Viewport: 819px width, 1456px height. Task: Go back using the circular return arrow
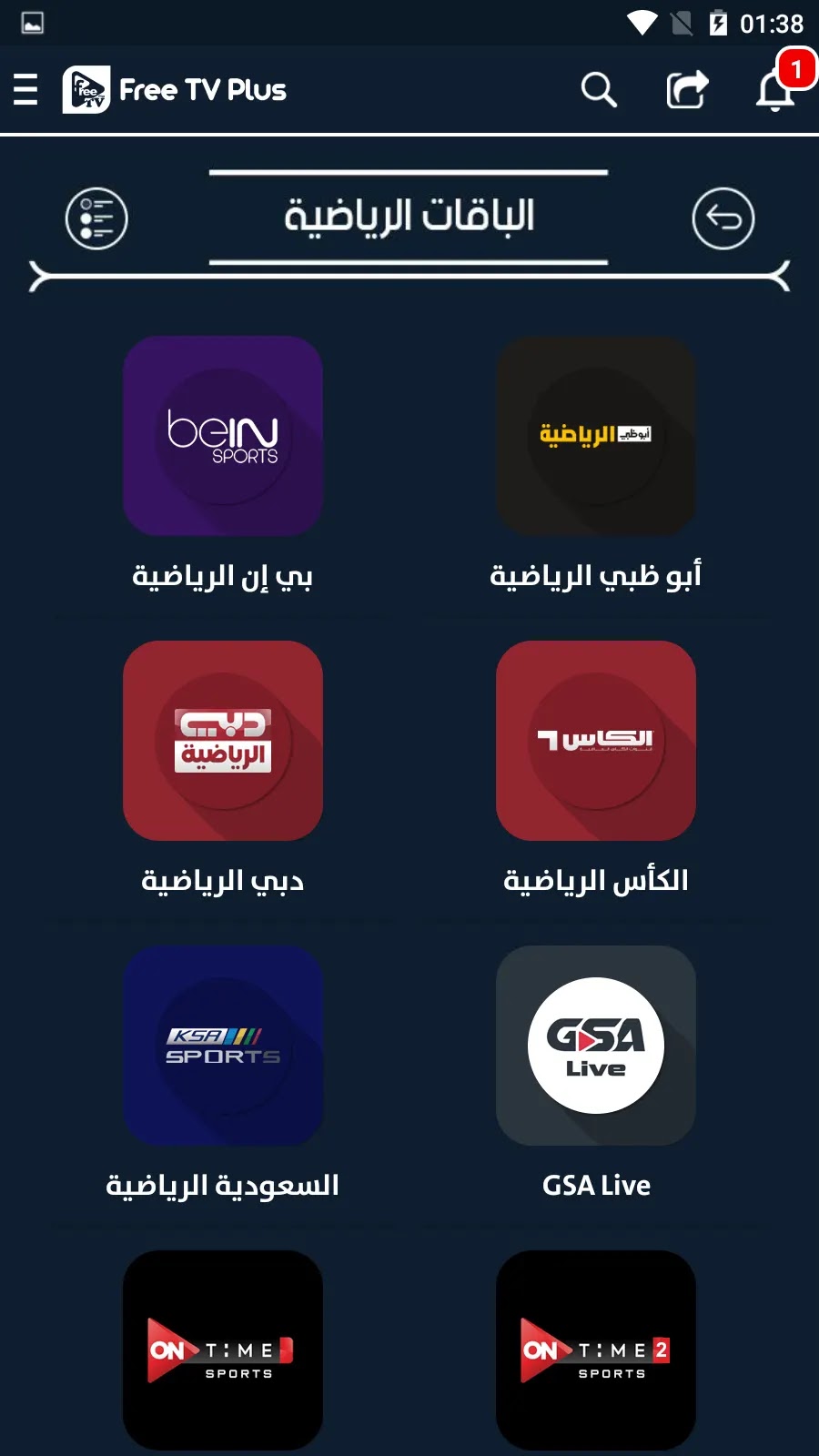(x=723, y=218)
